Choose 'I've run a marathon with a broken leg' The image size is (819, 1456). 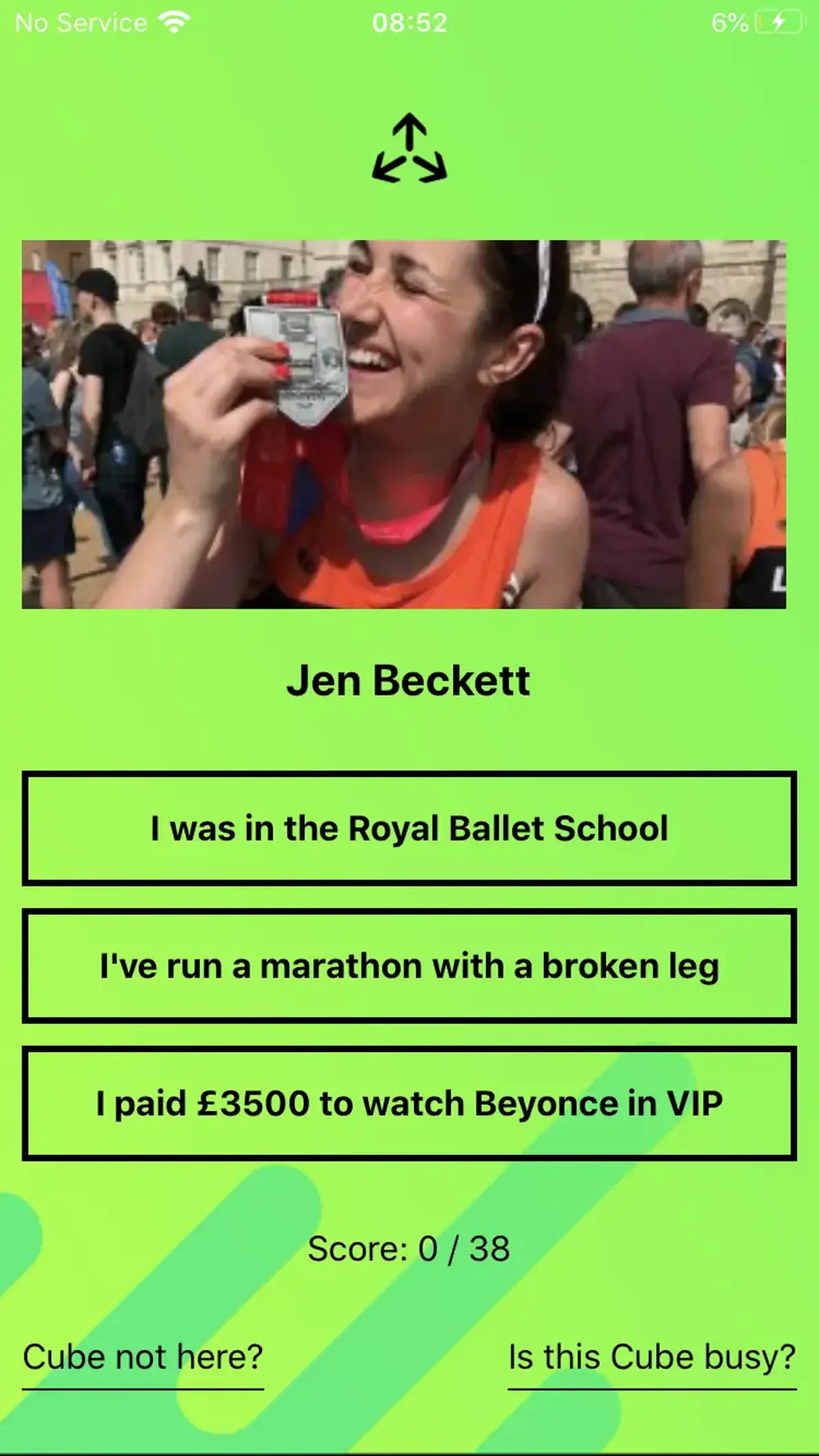[409, 966]
